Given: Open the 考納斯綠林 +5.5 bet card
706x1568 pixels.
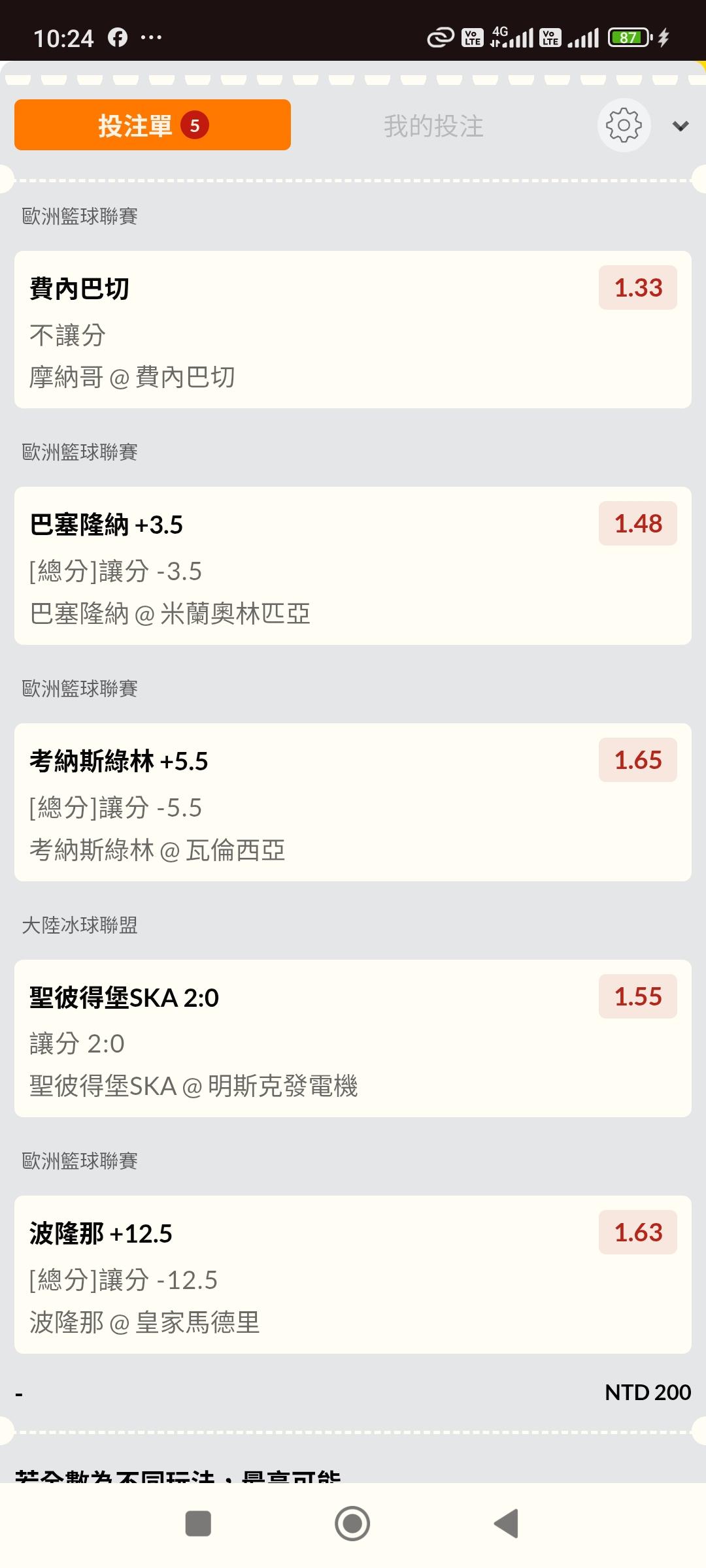Looking at the screenshot, I should tap(353, 802).
